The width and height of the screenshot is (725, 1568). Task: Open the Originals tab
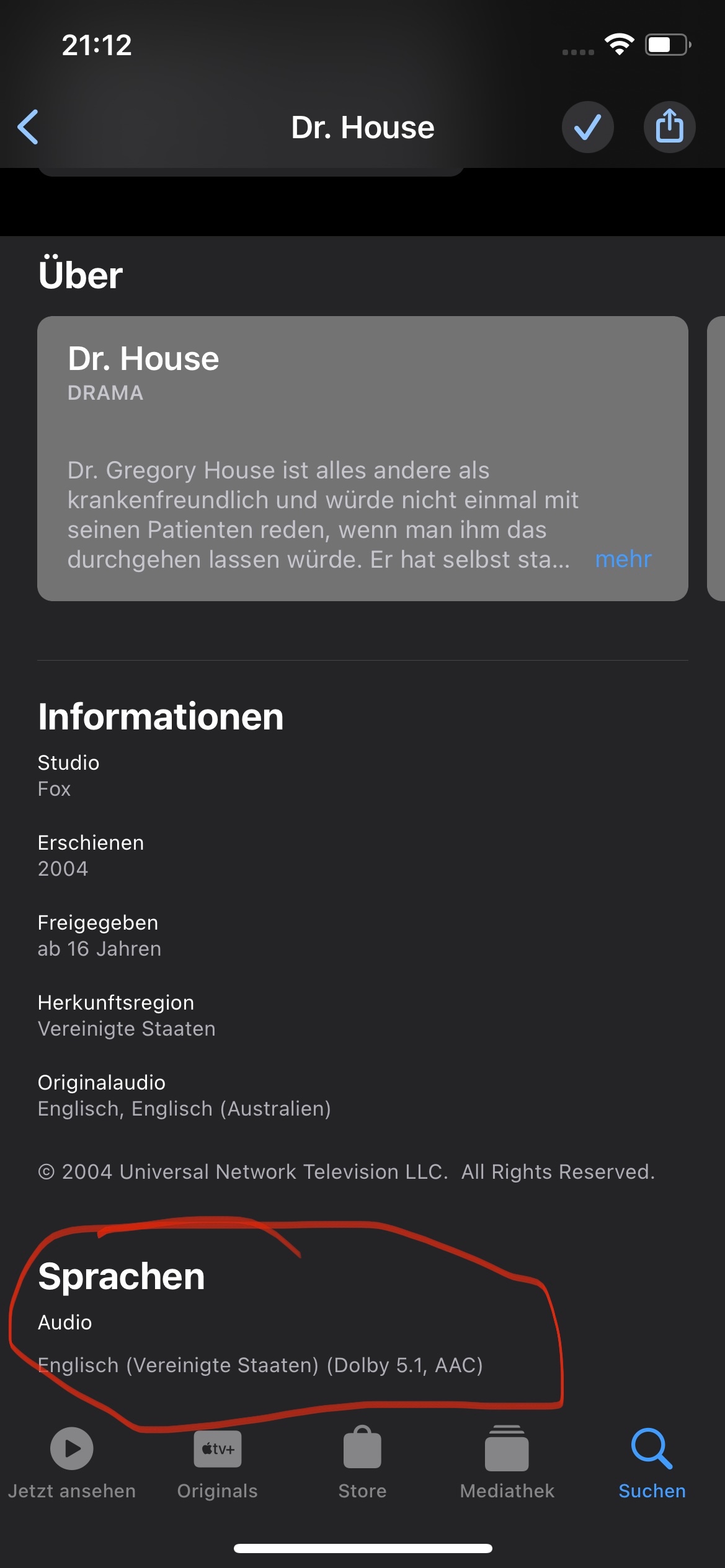[x=217, y=1463]
